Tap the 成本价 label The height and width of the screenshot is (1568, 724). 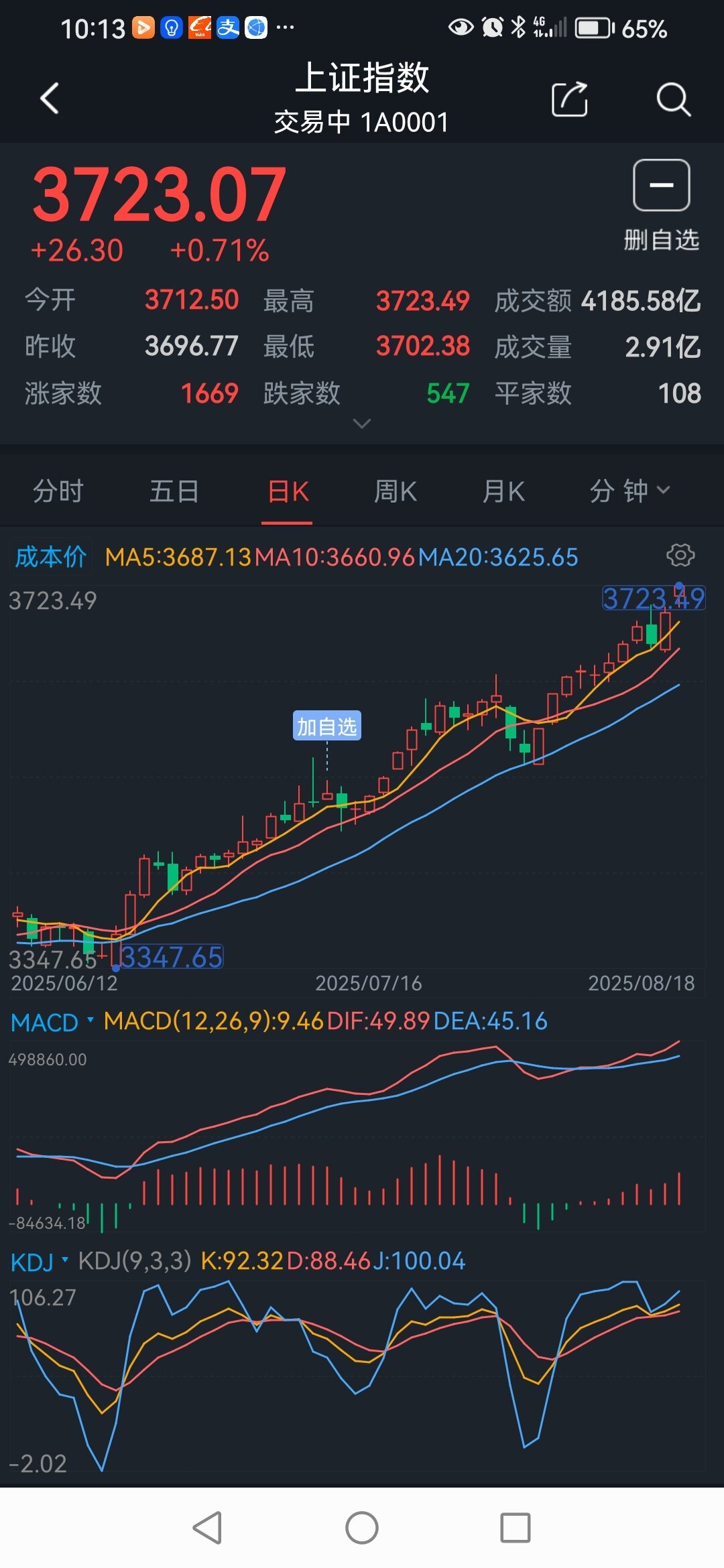pos(51,557)
